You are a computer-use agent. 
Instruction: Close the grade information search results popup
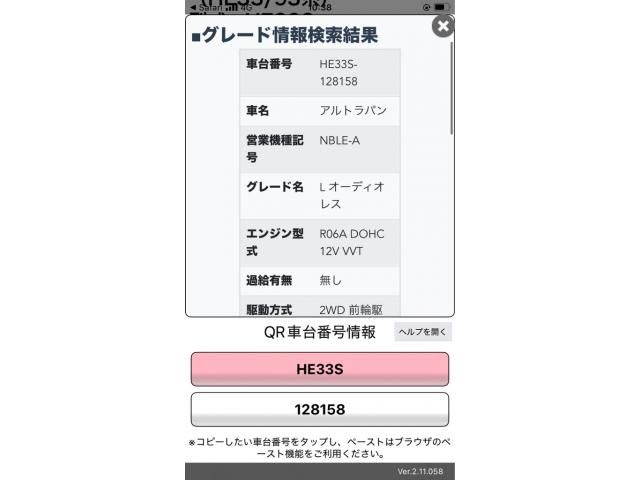442,26
